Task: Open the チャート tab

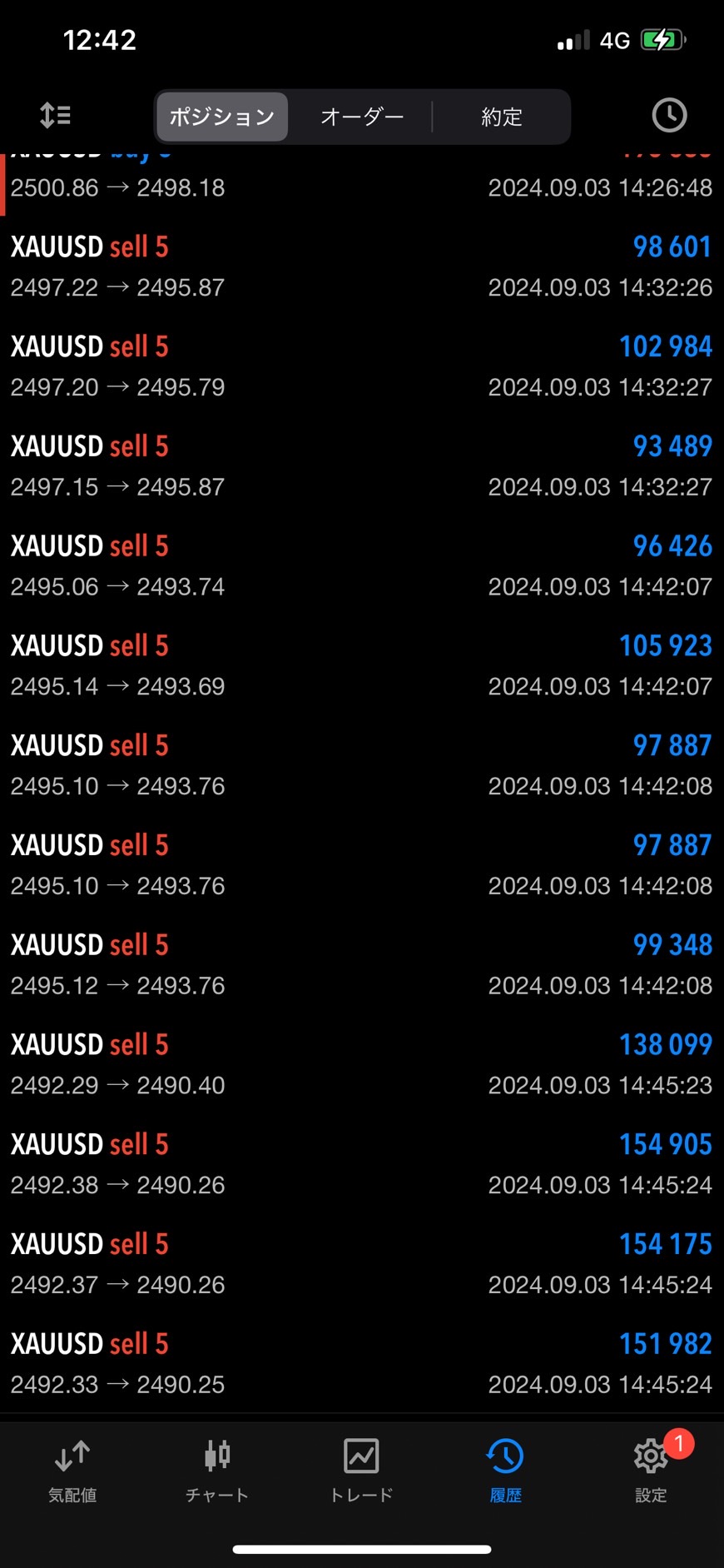Action: (217, 1471)
